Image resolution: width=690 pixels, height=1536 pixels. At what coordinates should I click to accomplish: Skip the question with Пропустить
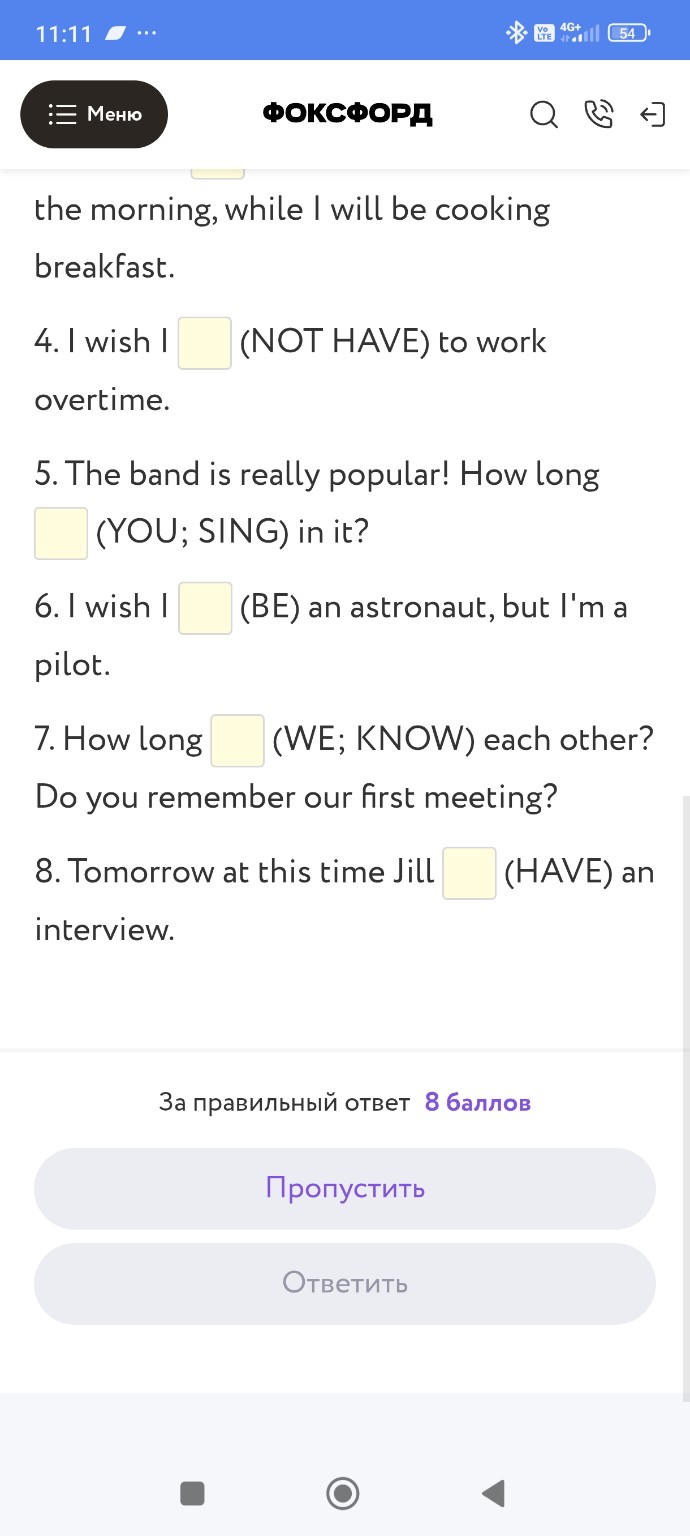coord(345,1188)
